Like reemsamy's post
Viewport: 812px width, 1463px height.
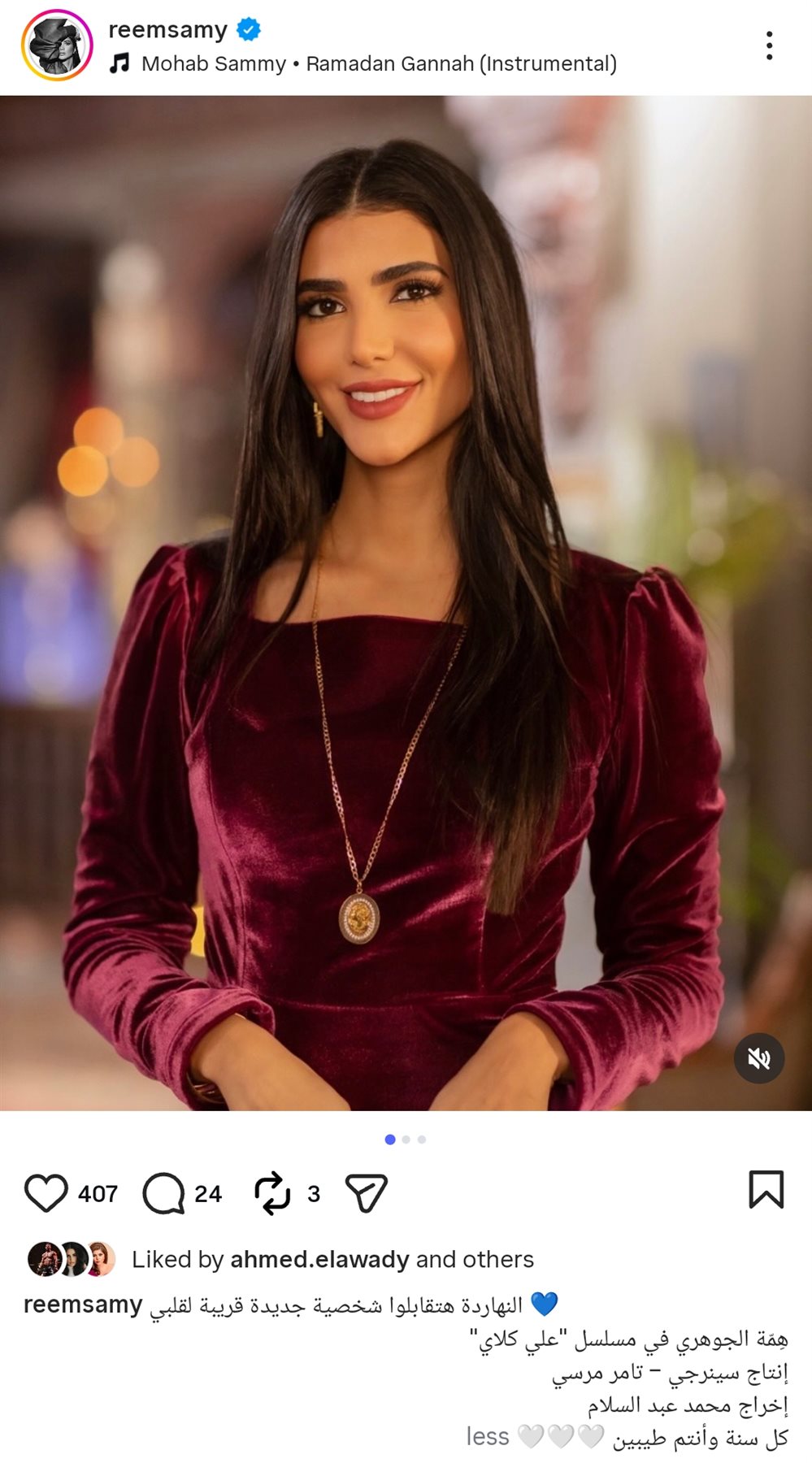click(46, 1193)
